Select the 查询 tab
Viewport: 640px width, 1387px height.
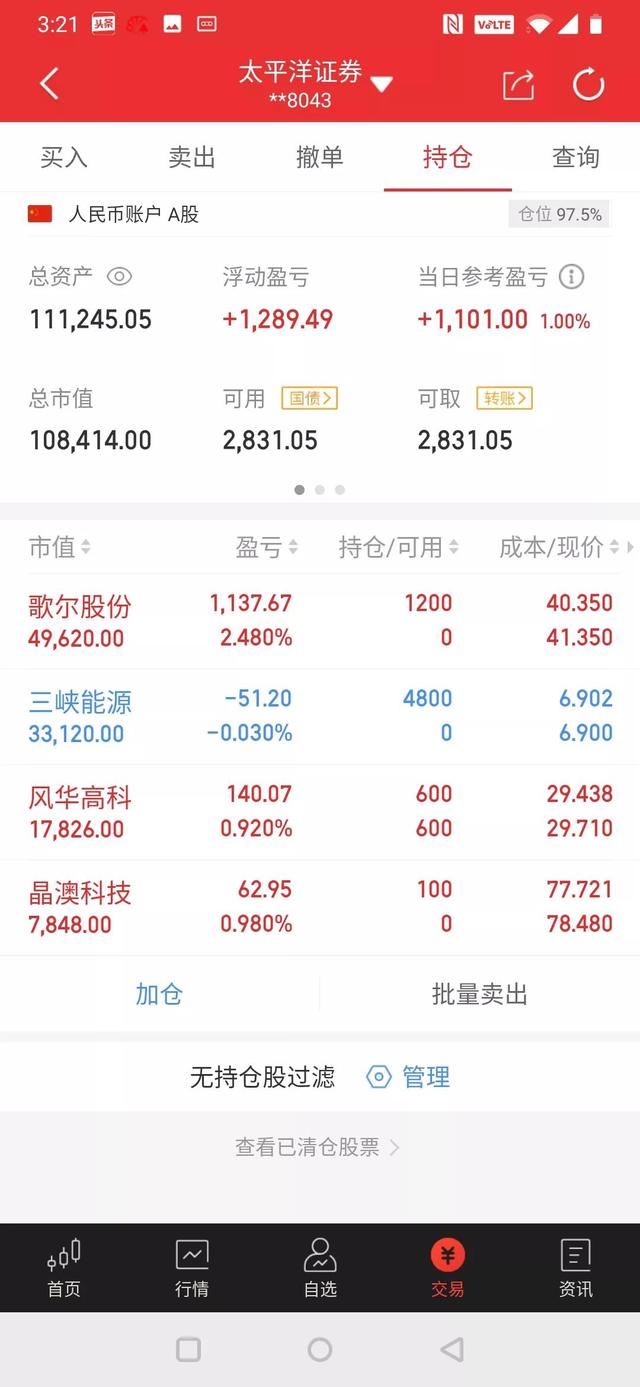pos(576,157)
